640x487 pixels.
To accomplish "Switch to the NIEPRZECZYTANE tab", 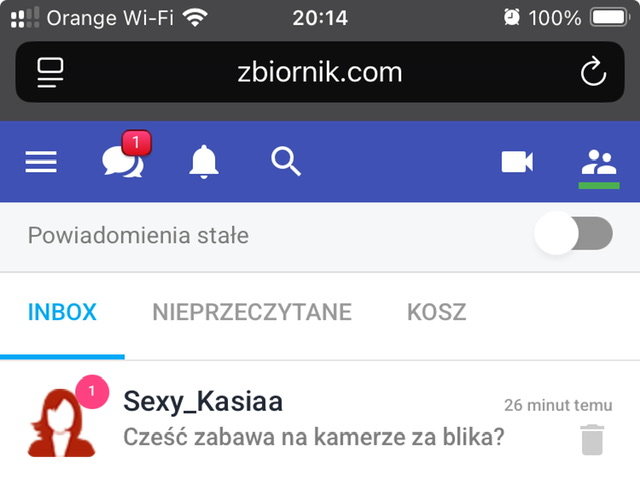I will point(252,312).
